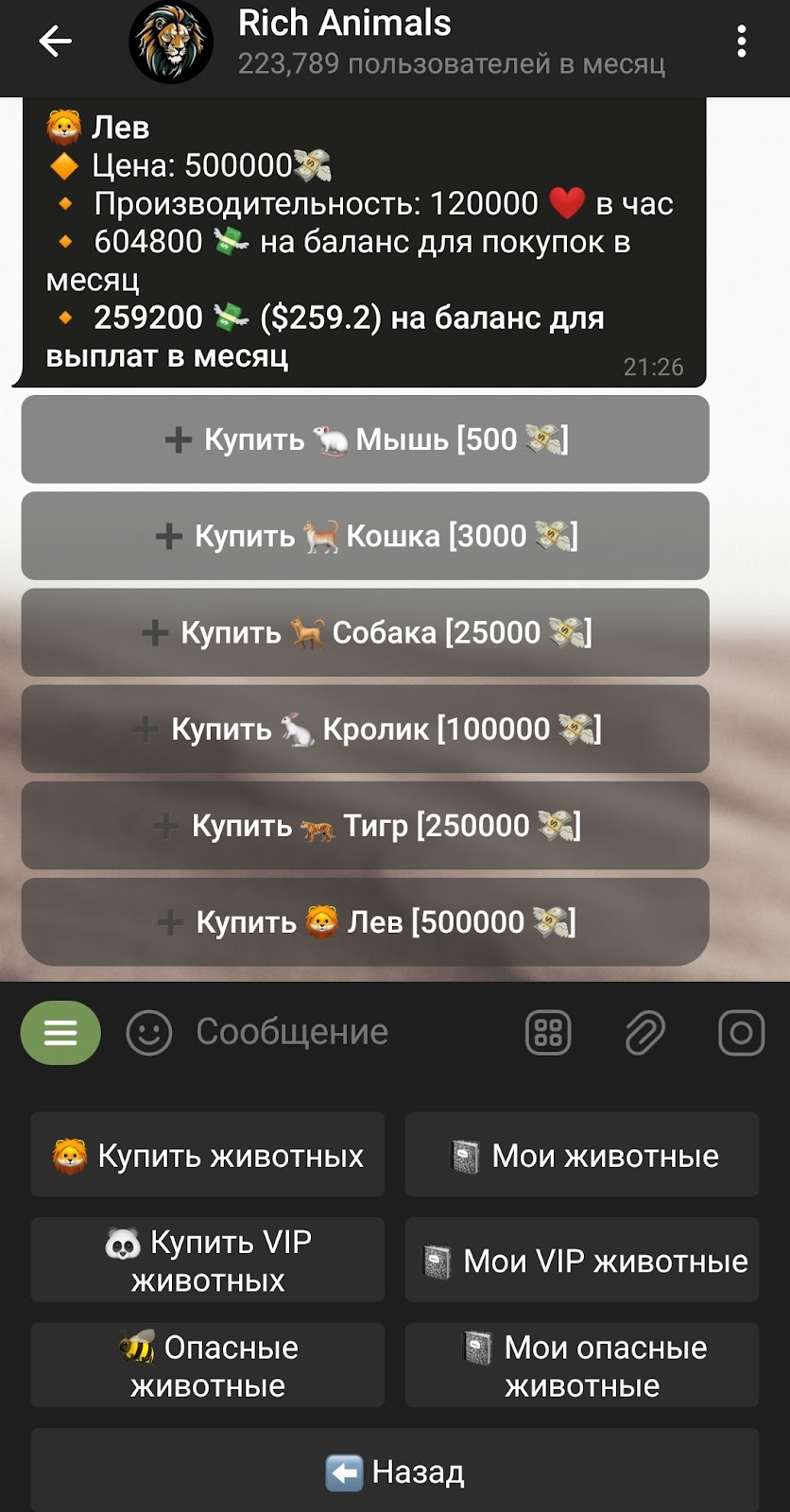Image resolution: width=790 pixels, height=1512 pixels.
Task: Toggle the bot keyboard grid icon
Action: click(548, 1033)
